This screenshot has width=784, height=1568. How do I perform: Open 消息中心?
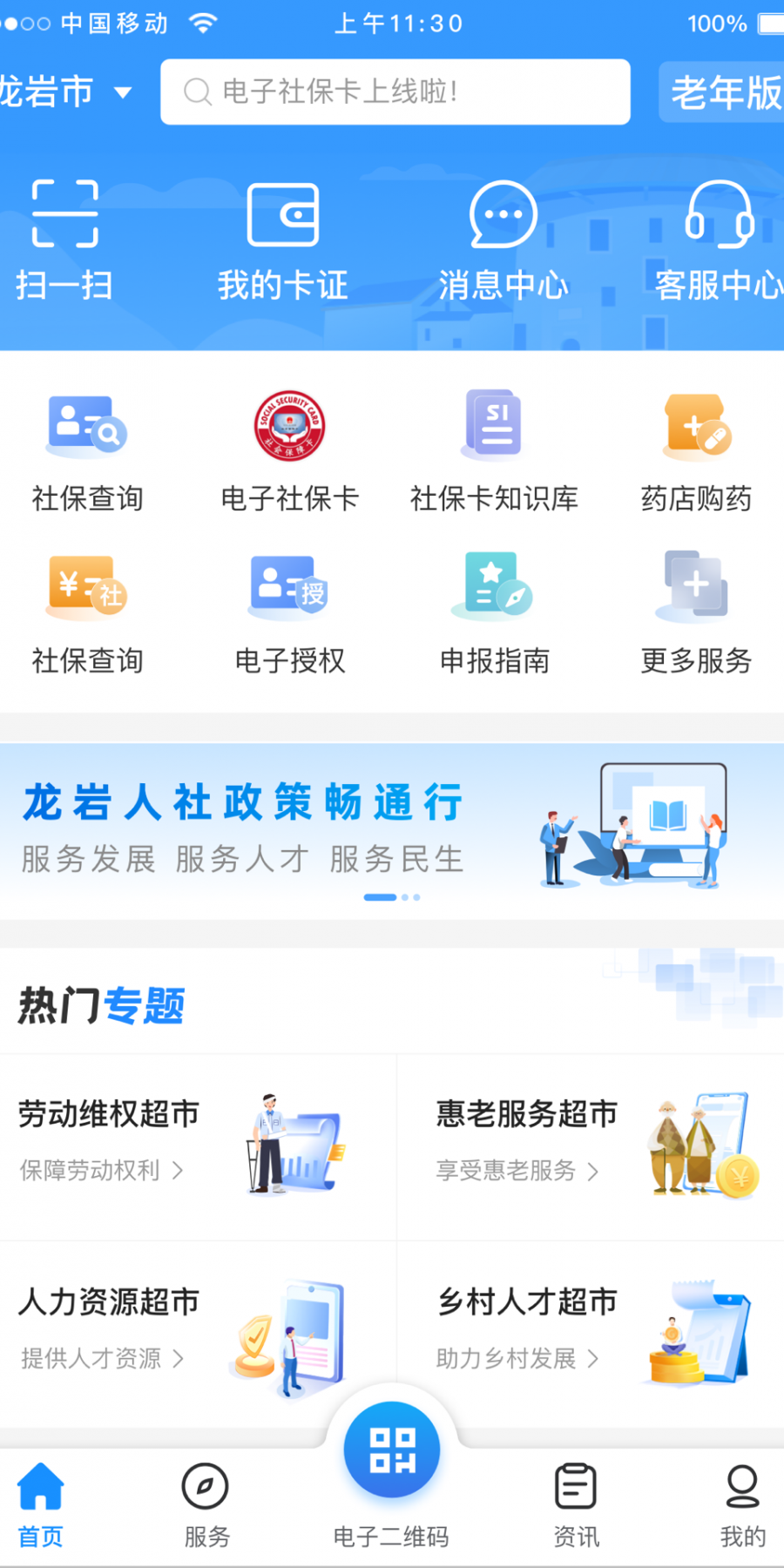[x=503, y=240]
